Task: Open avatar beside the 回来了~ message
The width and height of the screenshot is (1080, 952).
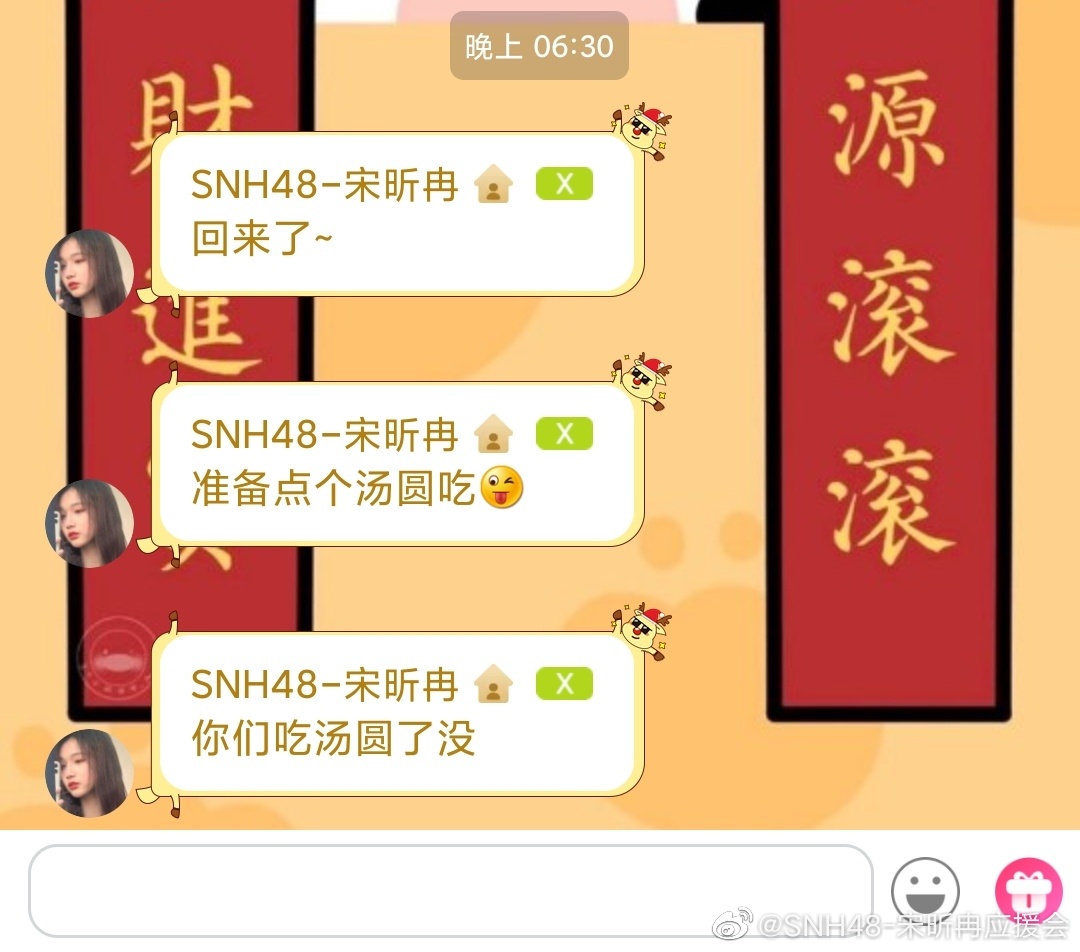Action: (x=89, y=273)
